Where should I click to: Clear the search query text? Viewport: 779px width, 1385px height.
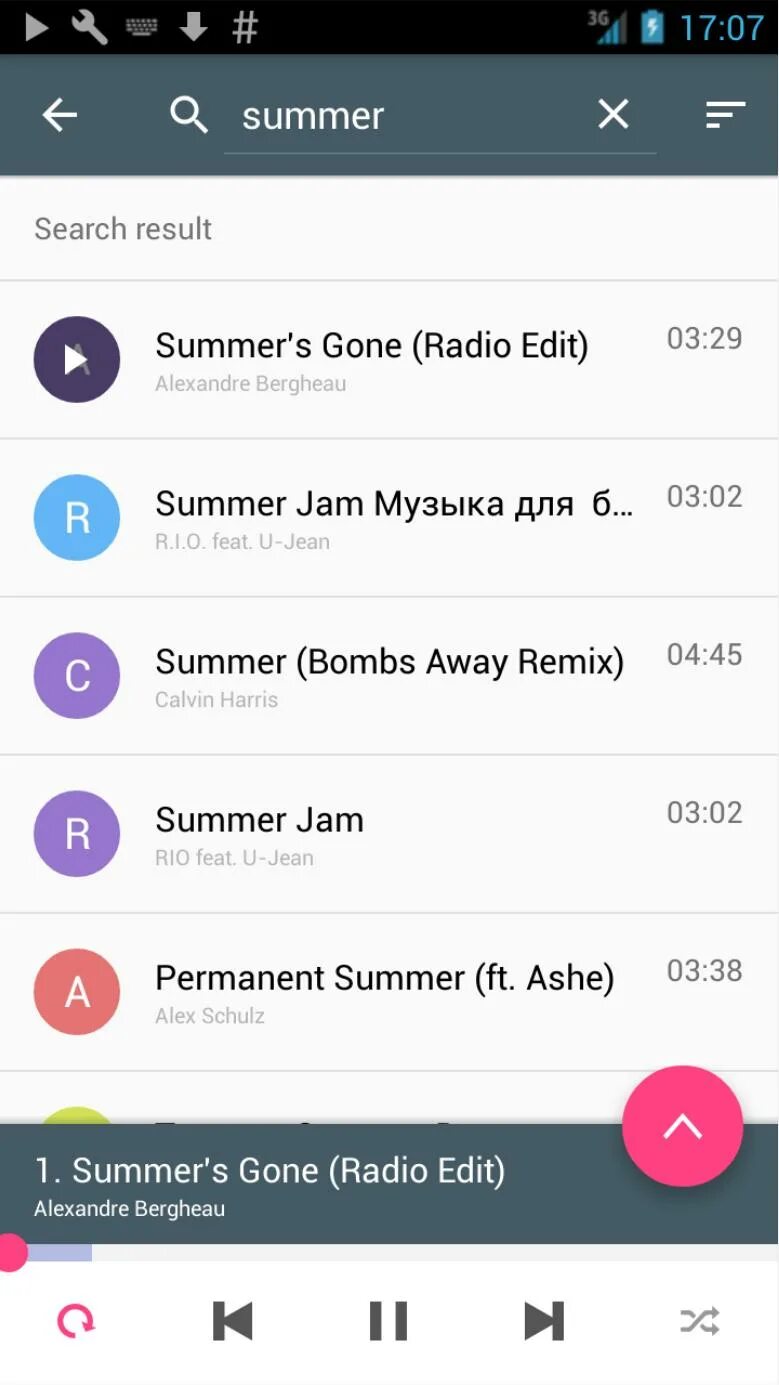613,115
